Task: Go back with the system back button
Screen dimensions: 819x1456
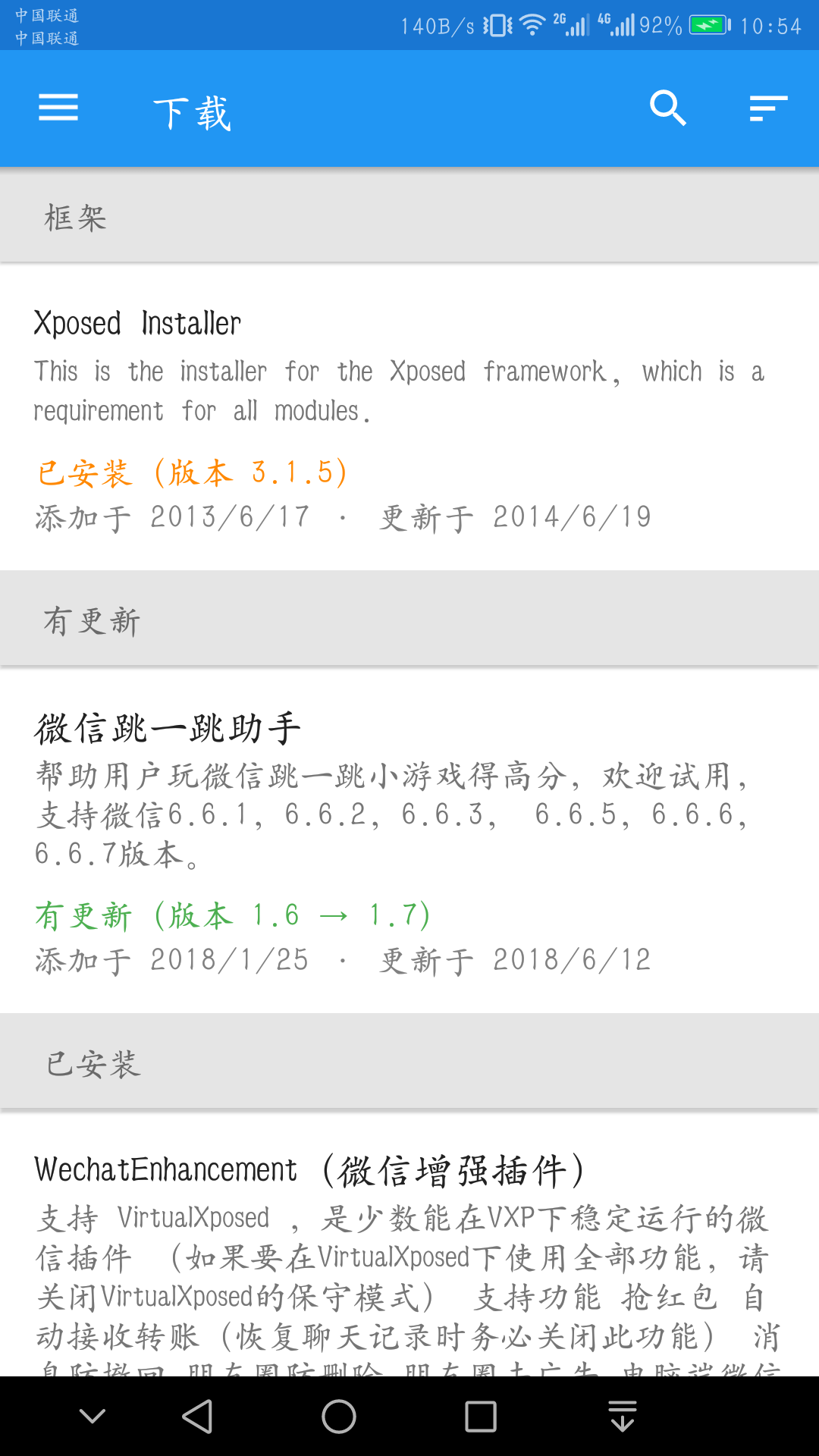Action: click(198, 1417)
